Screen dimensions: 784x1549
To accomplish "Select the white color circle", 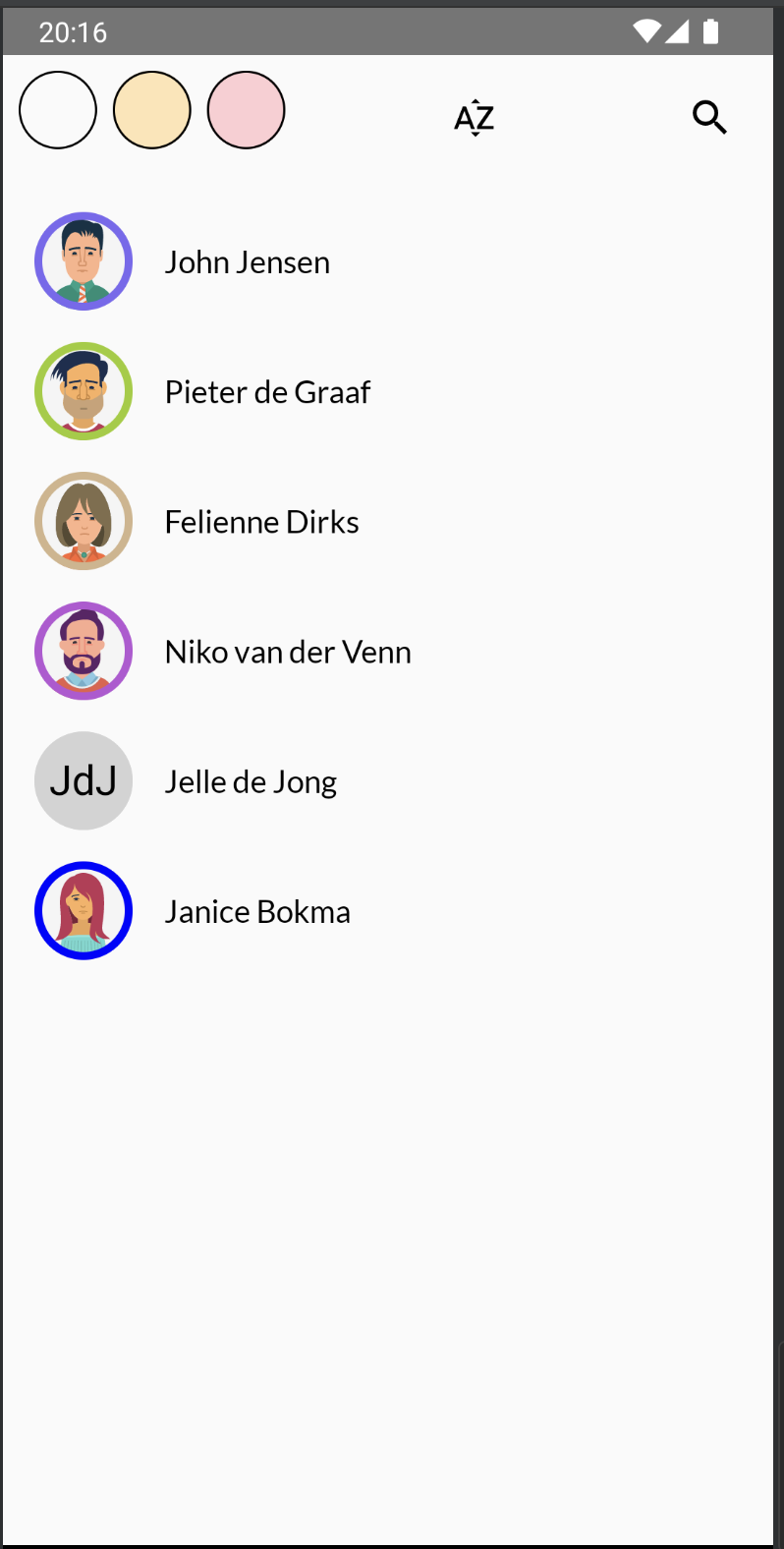I will pyautogui.click(x=58, y=110).
